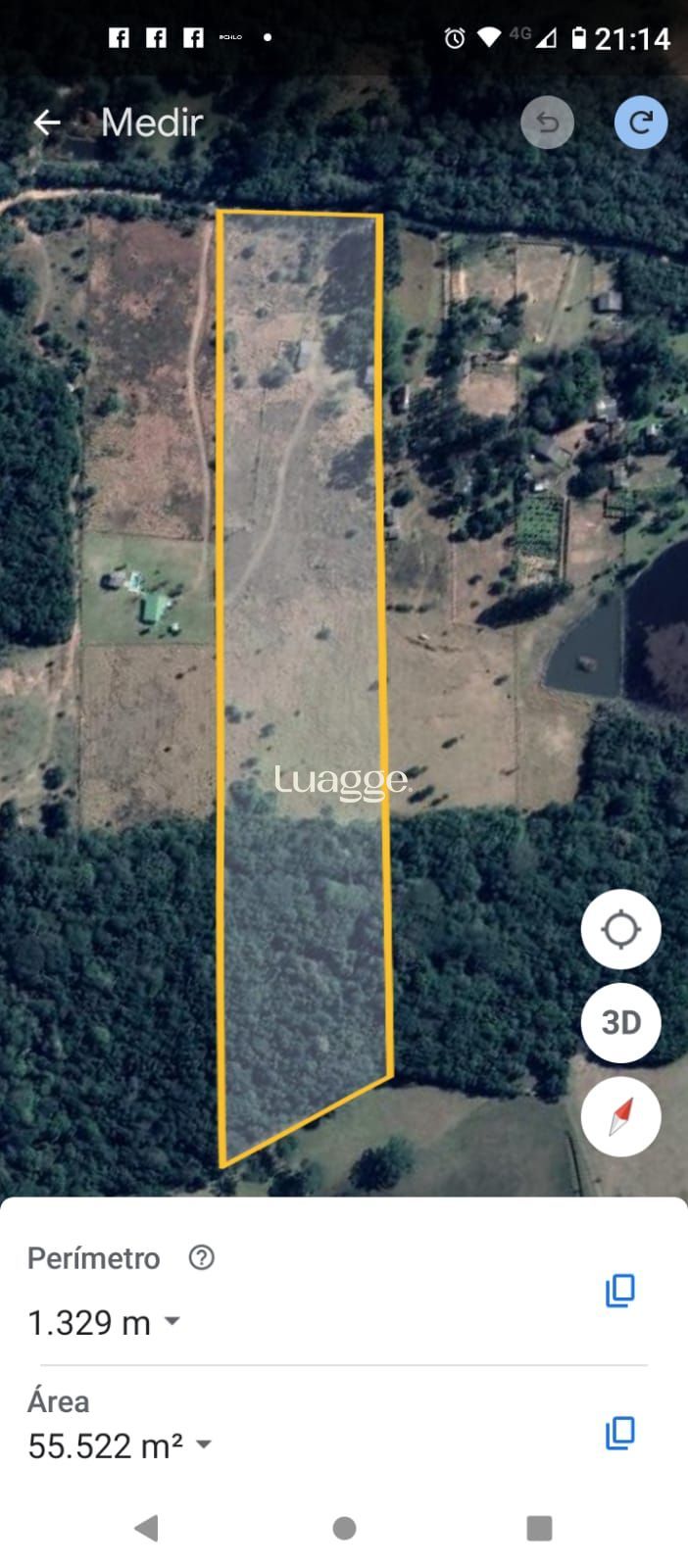Copy the area value
The width and height of the screenshot is (688, 1568).
tap(620, 1433)
